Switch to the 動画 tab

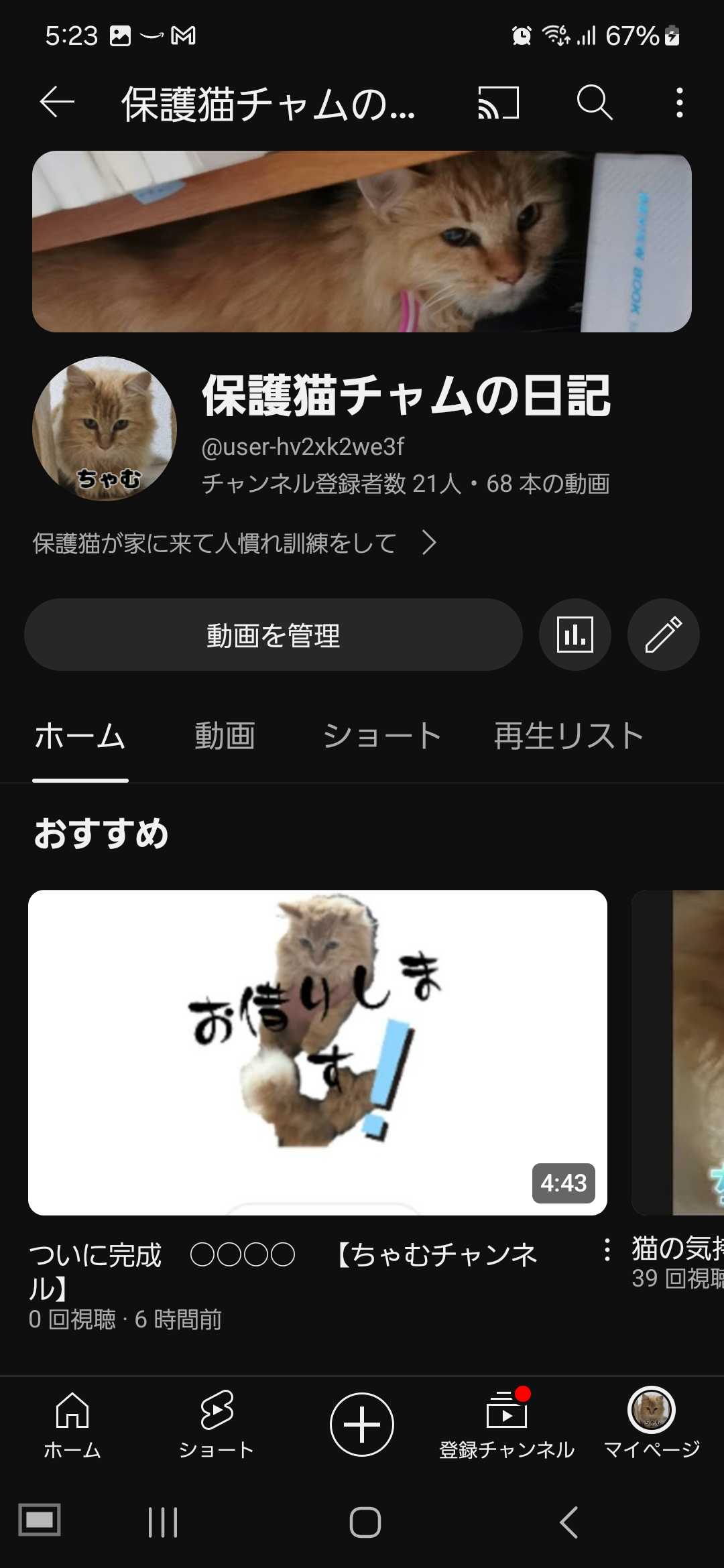(x=225, y=736)
